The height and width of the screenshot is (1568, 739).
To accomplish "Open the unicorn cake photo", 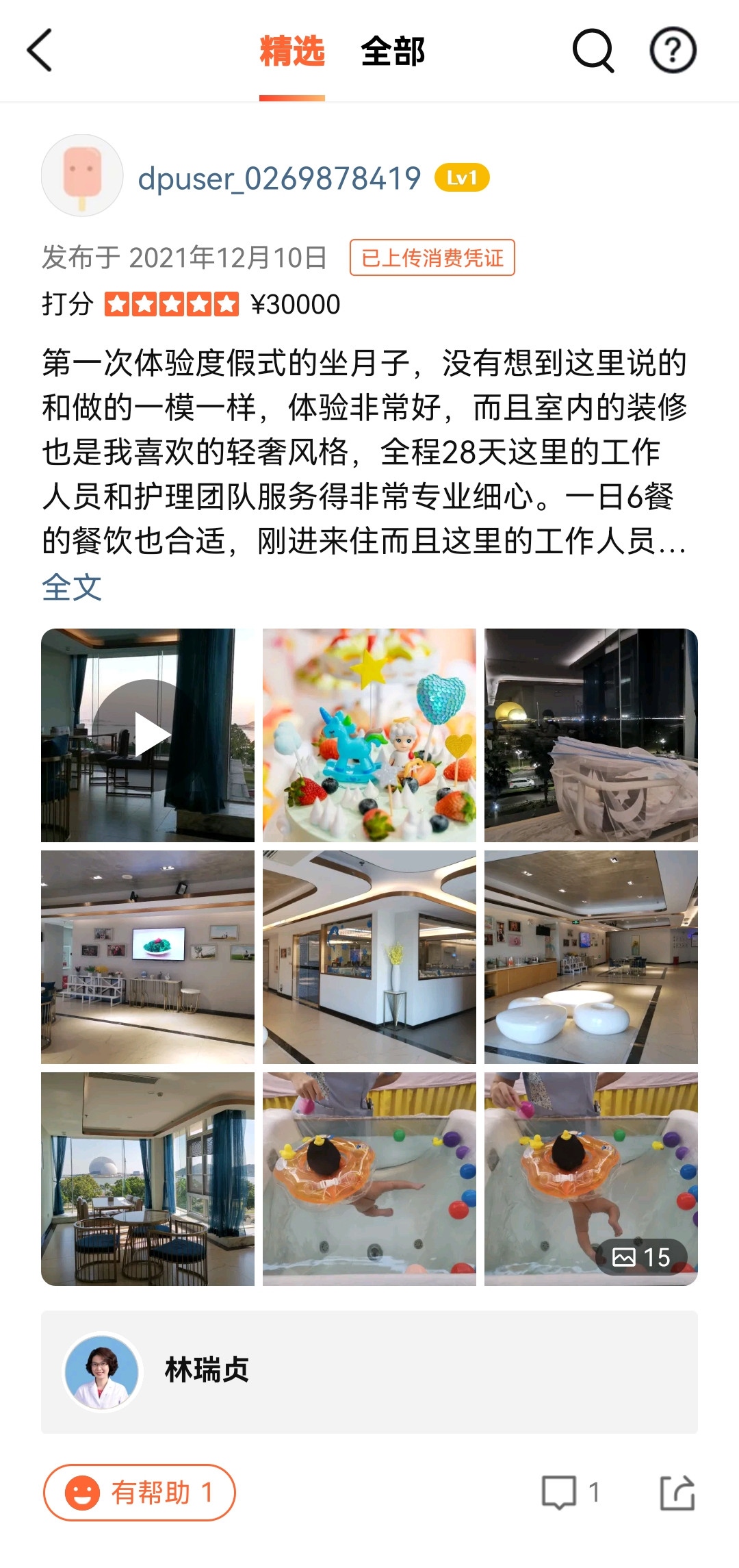I will pos(369,735).
